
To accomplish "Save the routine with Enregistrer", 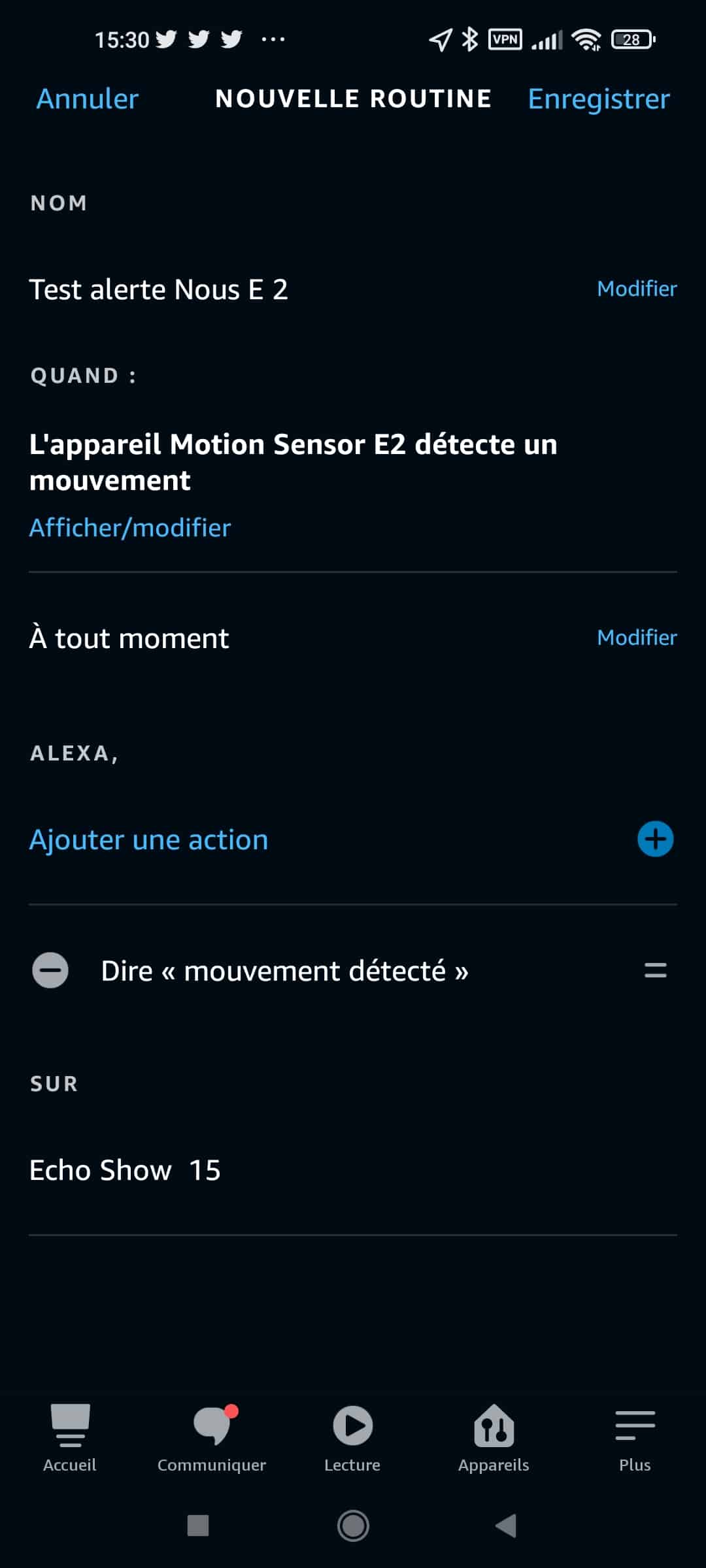I will [x=599, y=99].
